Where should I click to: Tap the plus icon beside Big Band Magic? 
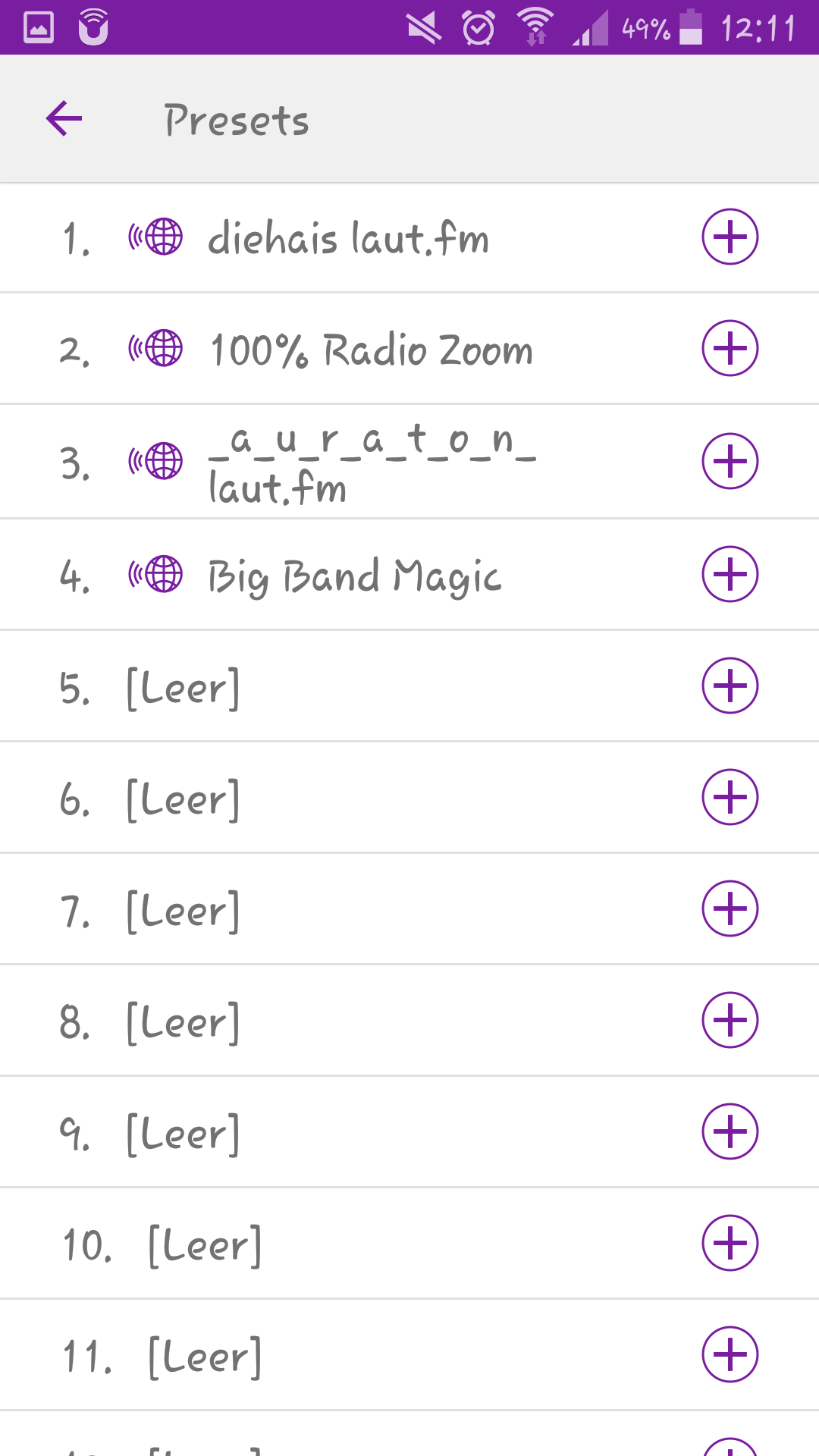730,574
